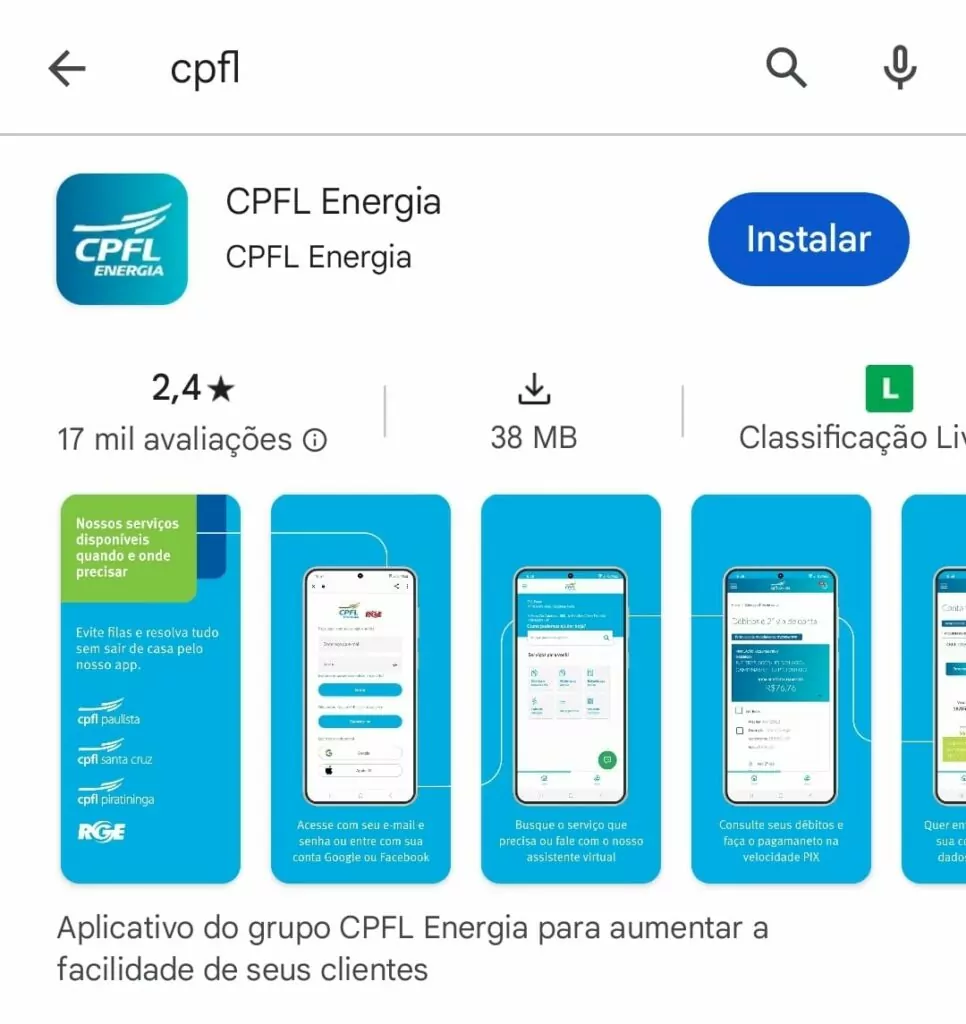This screenshot has width=966, height=1024.
Task: Go back using the arrow
Action: coord(67,69)
